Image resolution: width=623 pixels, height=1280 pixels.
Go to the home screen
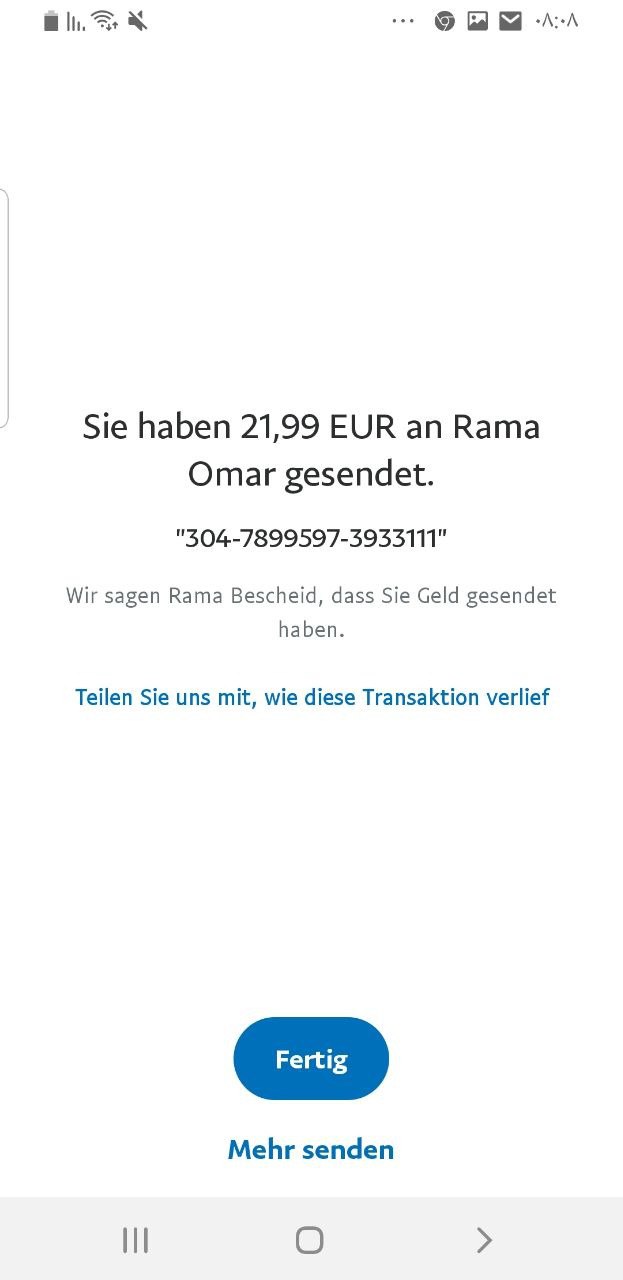[310, 1241]
